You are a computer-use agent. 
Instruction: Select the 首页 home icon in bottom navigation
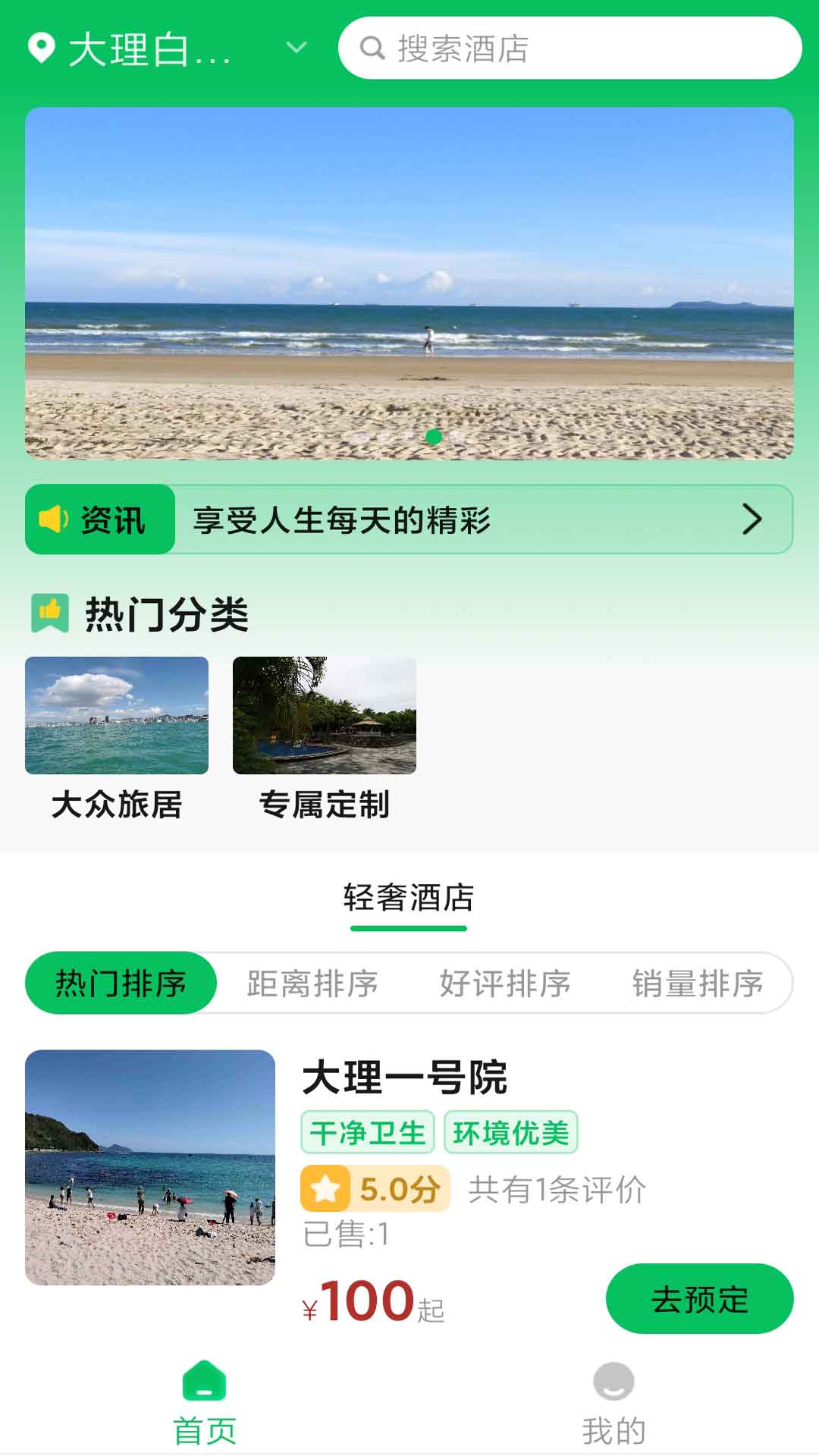click(202, 1381)
